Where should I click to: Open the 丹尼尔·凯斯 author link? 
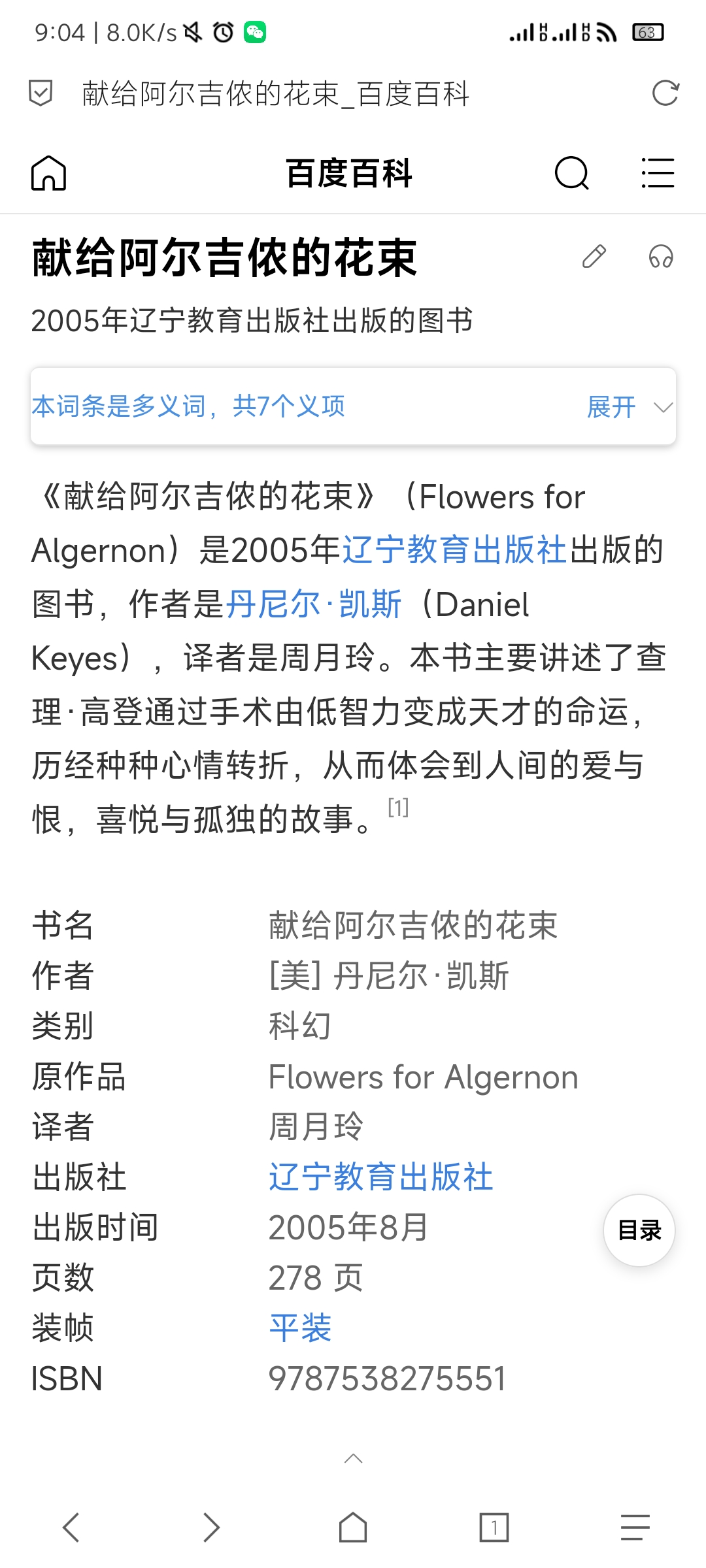[313, 604]
